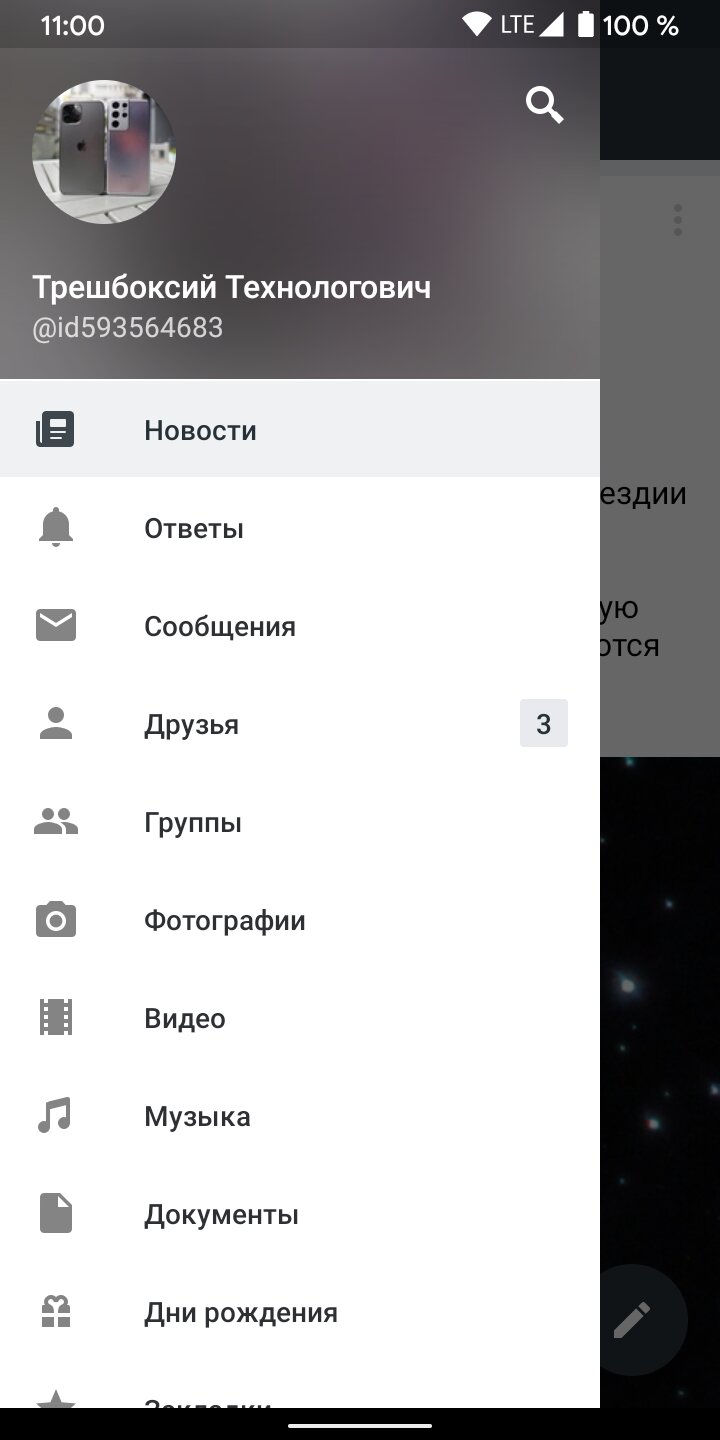Go to Сообщения
Image resolution: width=720 pixels, height=1440 pixels.
point(300,625)
